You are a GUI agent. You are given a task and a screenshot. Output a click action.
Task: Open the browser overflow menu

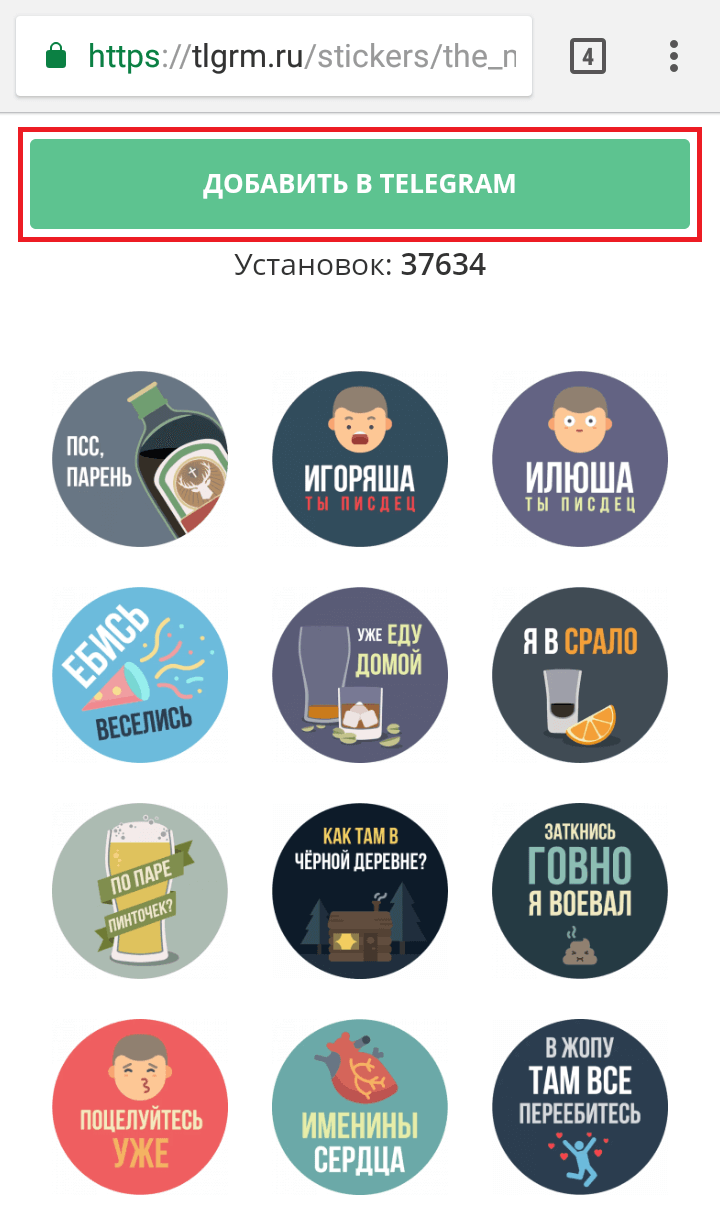(x=674, y=56)
